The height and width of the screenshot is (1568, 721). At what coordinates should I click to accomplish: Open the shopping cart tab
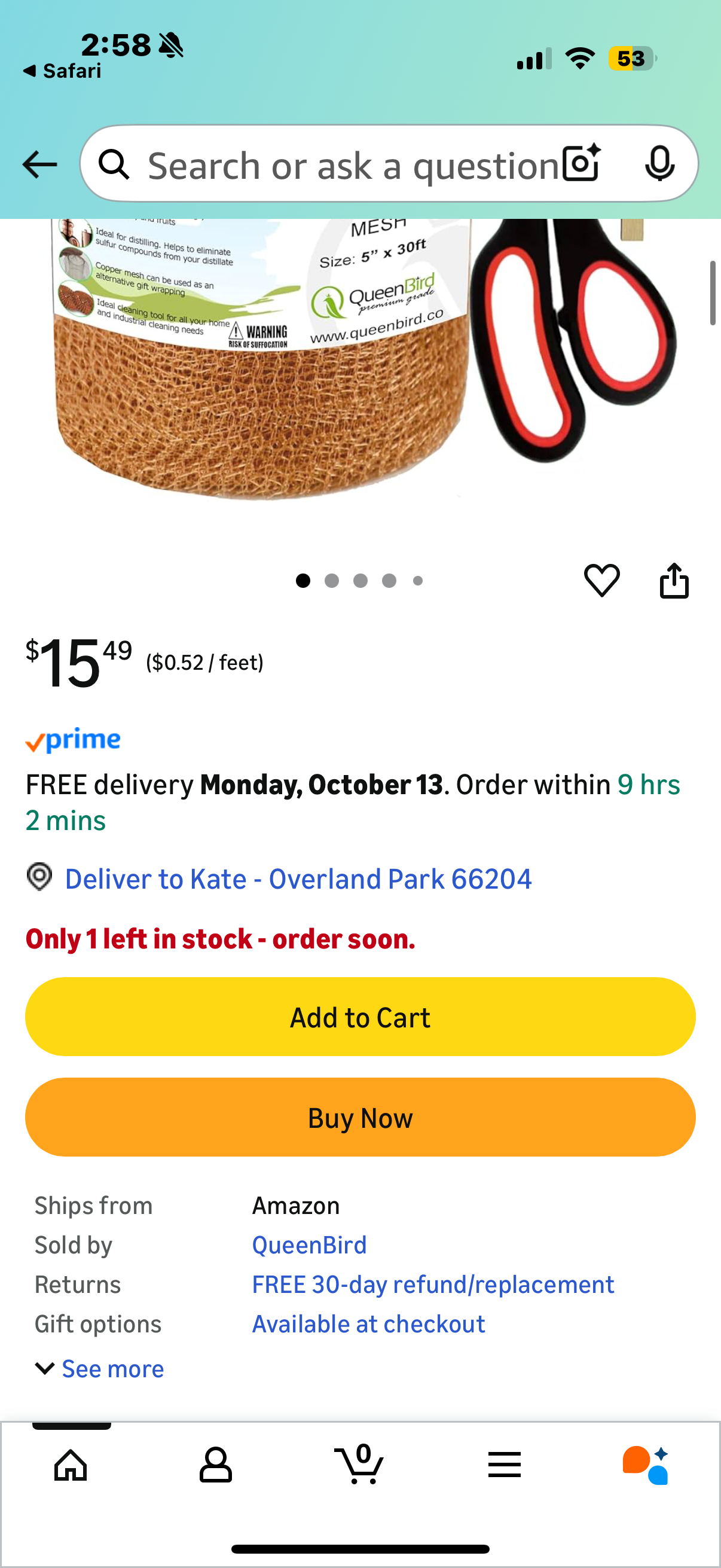pos(359,1465)
